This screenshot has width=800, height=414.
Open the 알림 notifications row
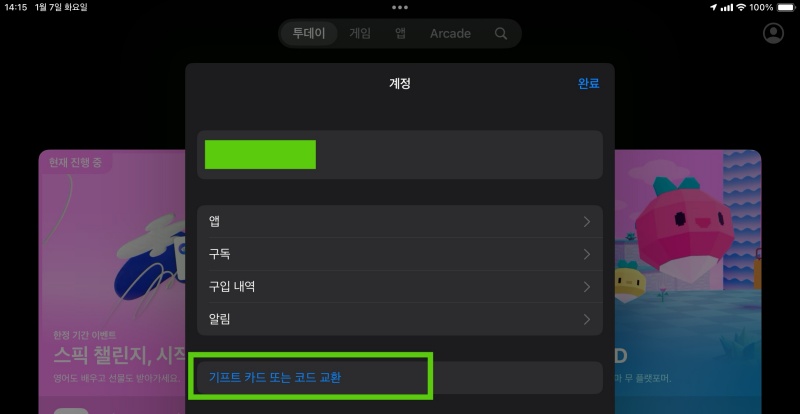(400, 319)
